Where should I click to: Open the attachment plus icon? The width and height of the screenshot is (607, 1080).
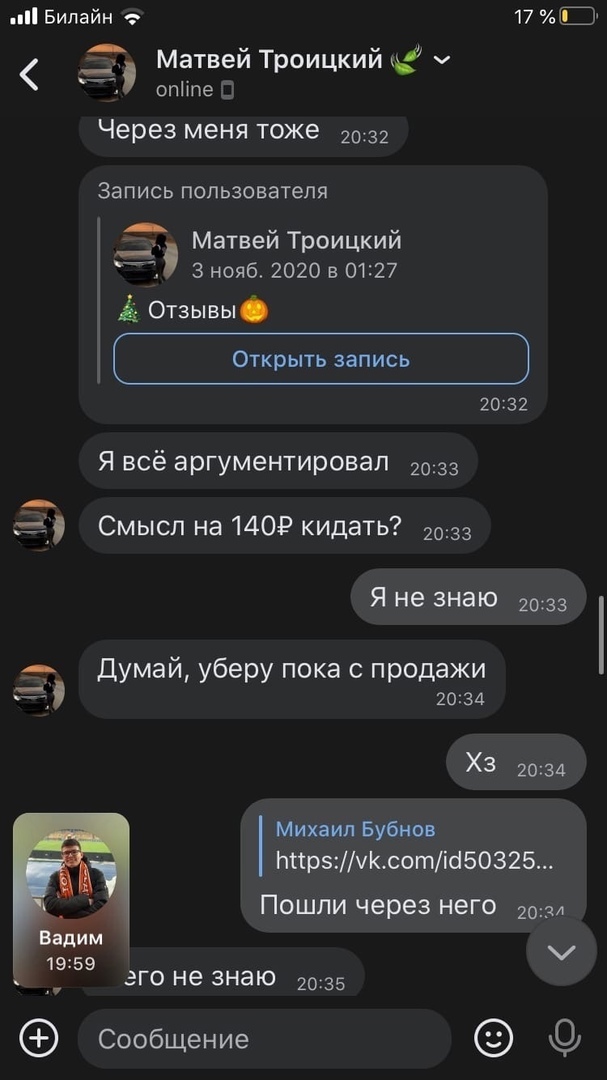pyautogui.click(x=39, y=1038)
